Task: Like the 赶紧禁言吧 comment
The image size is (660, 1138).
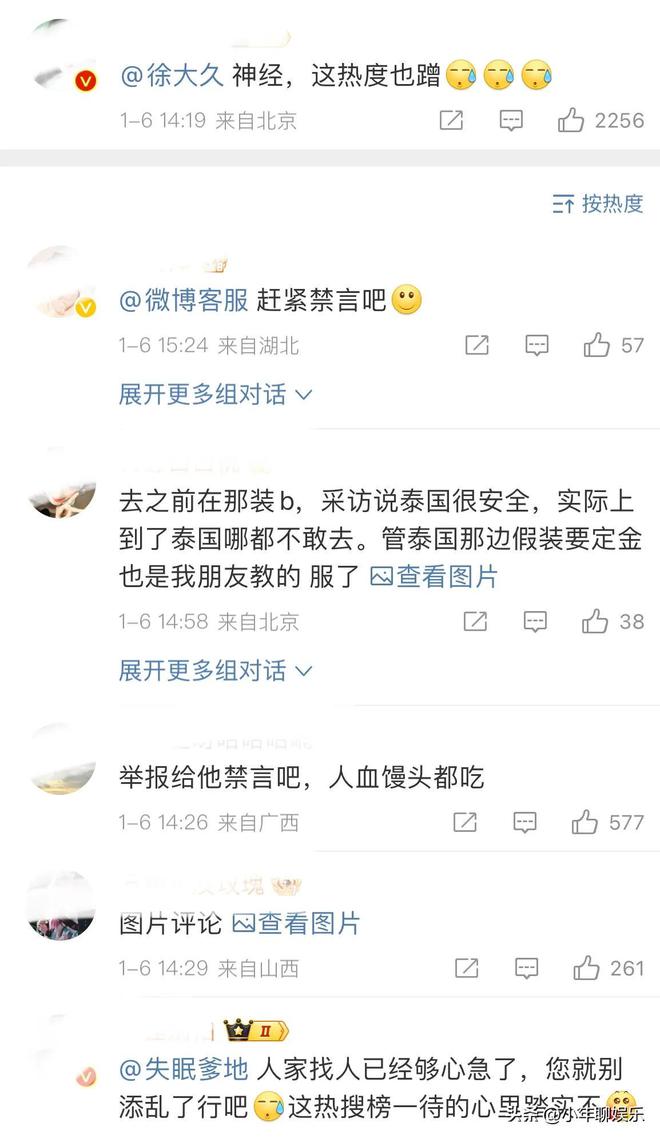Action: click(x=614, y=345)
